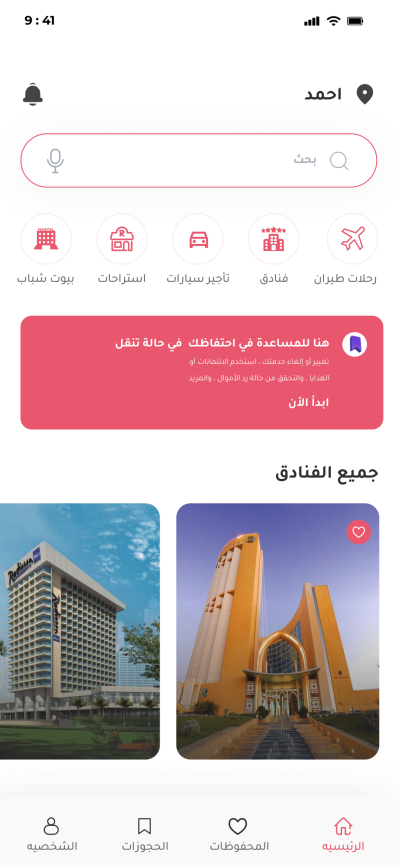Like the golden tower hotel with the heart icon
The height and width of the screenshot is (865, 400).
tap(359, 532)
